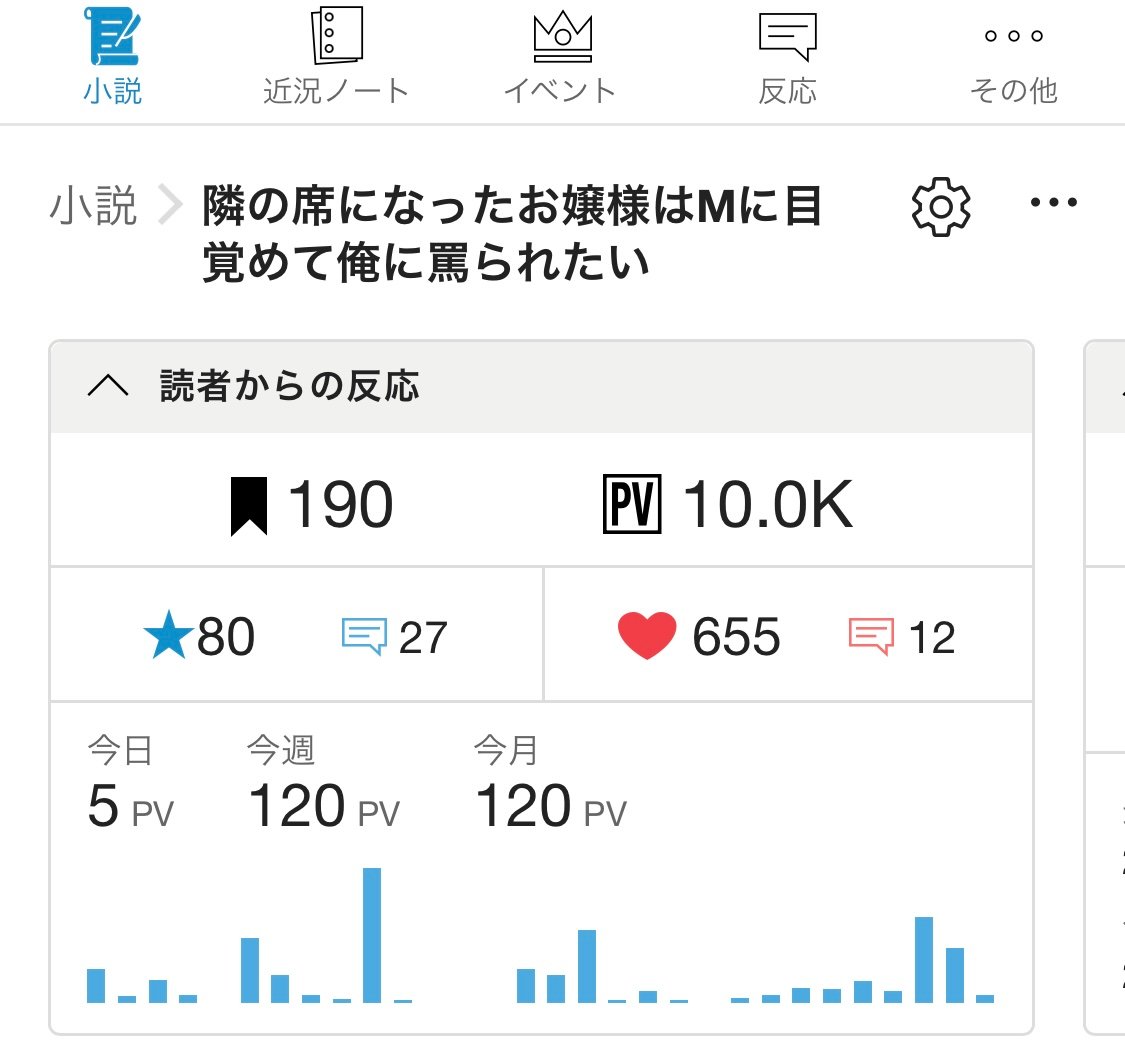View the 655 heart reactions

click(x=699, y=637)
